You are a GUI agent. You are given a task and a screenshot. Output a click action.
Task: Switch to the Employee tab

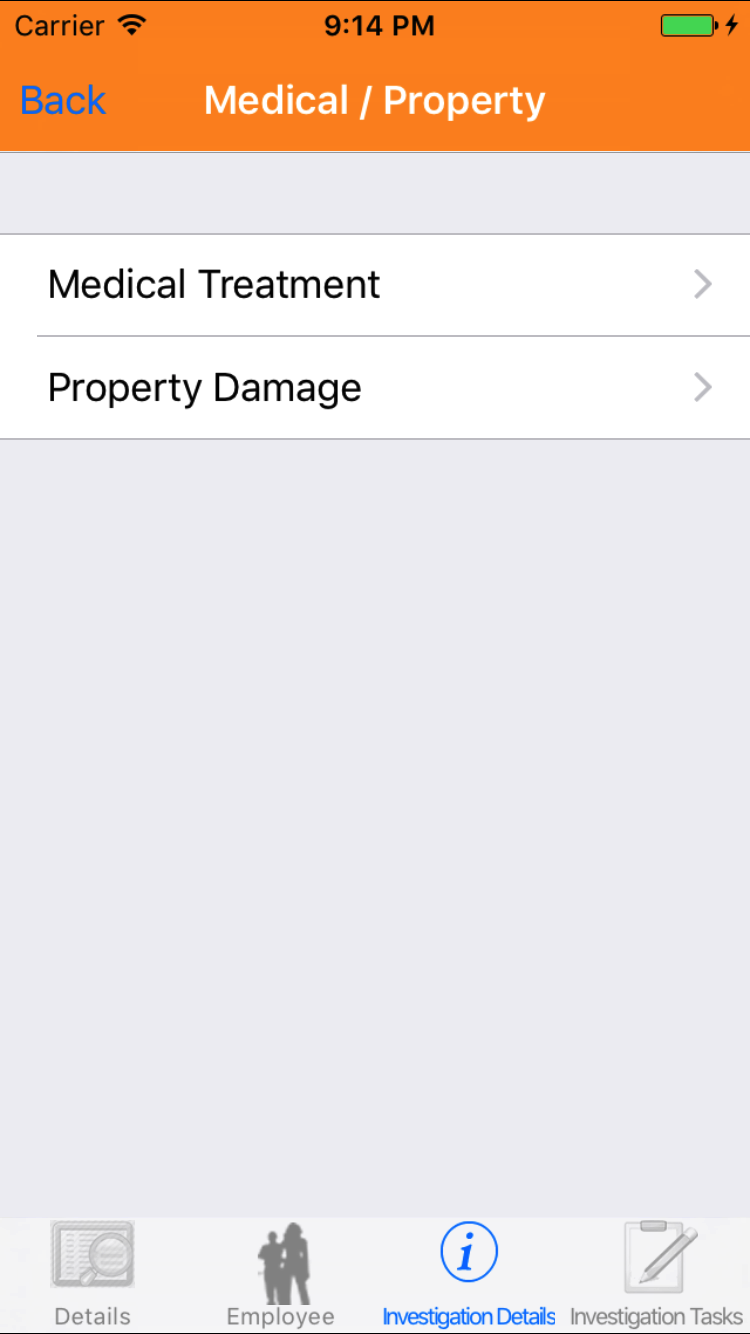point(281,1274)
